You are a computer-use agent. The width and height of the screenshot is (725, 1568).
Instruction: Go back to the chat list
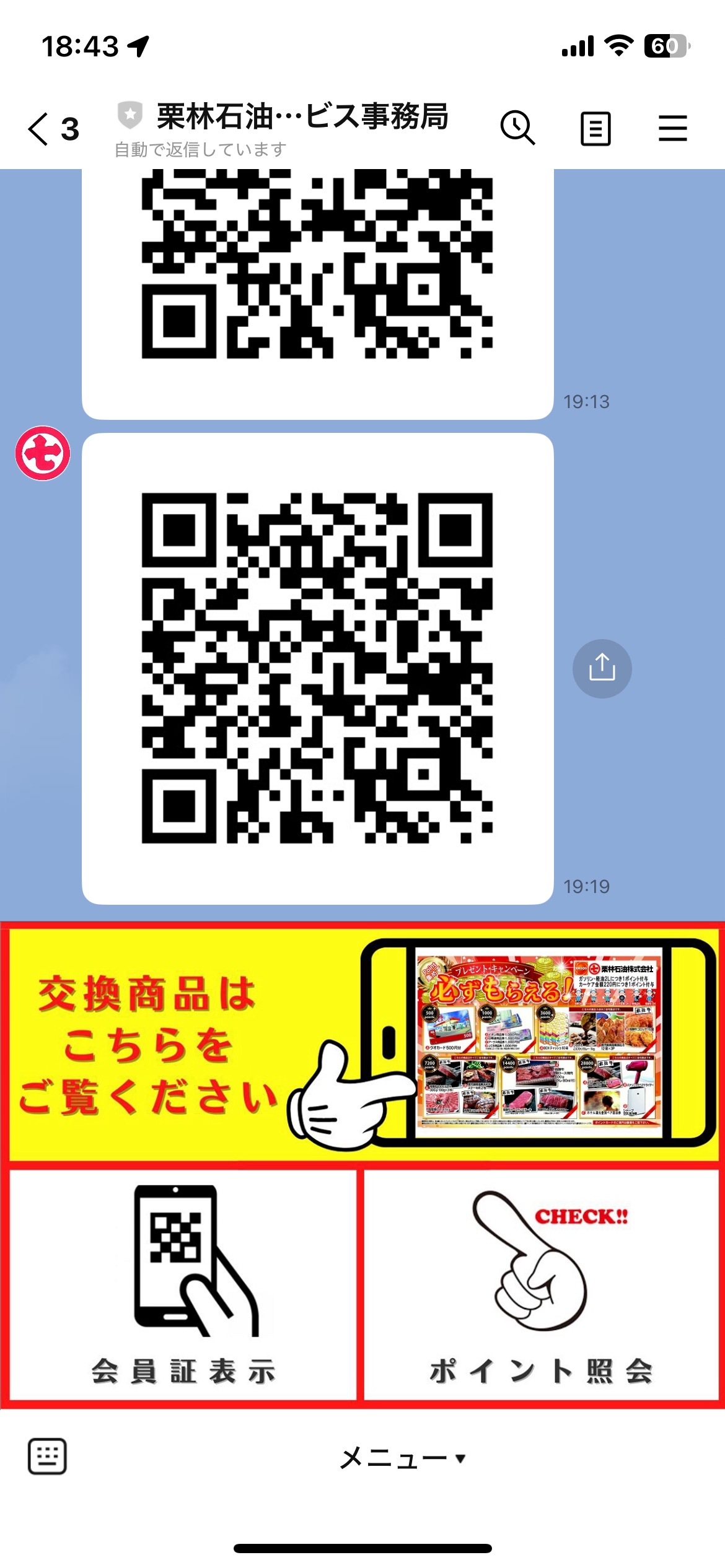tap(40, 129)
